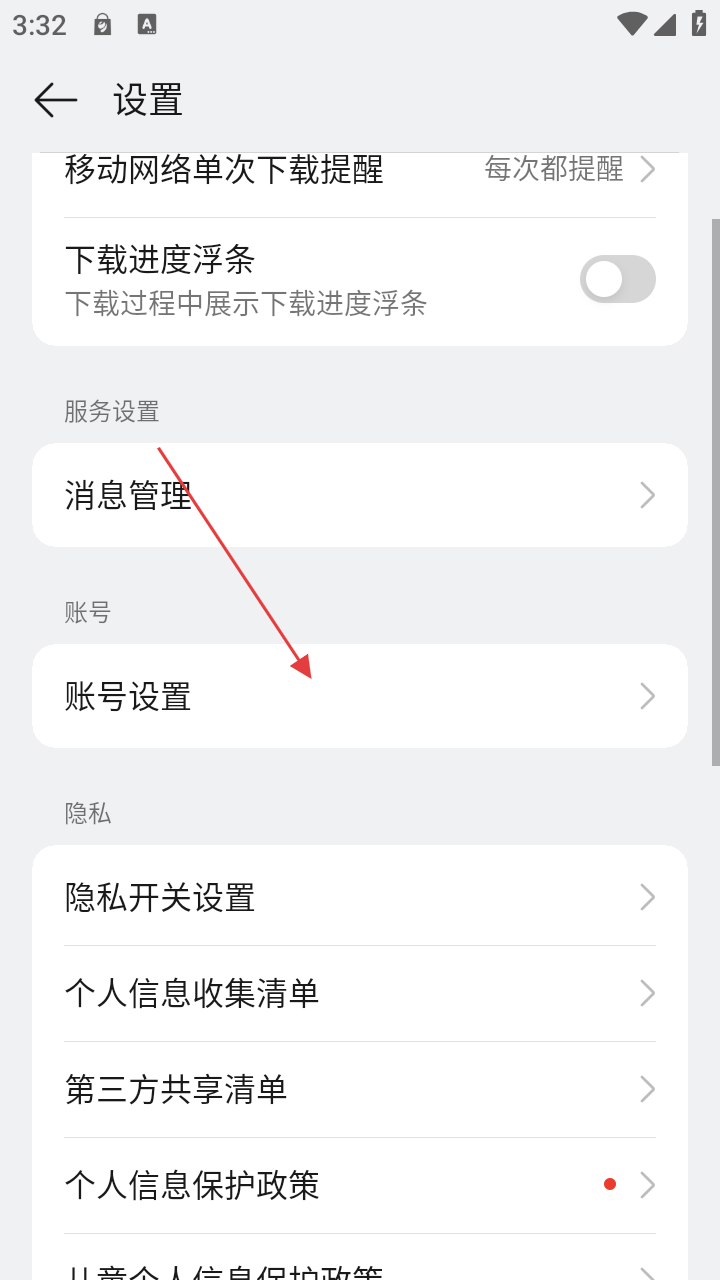The width and height of the screenshot is (720, 1280).
Task: View 个人信息收集清单
Action: [360, 993]
